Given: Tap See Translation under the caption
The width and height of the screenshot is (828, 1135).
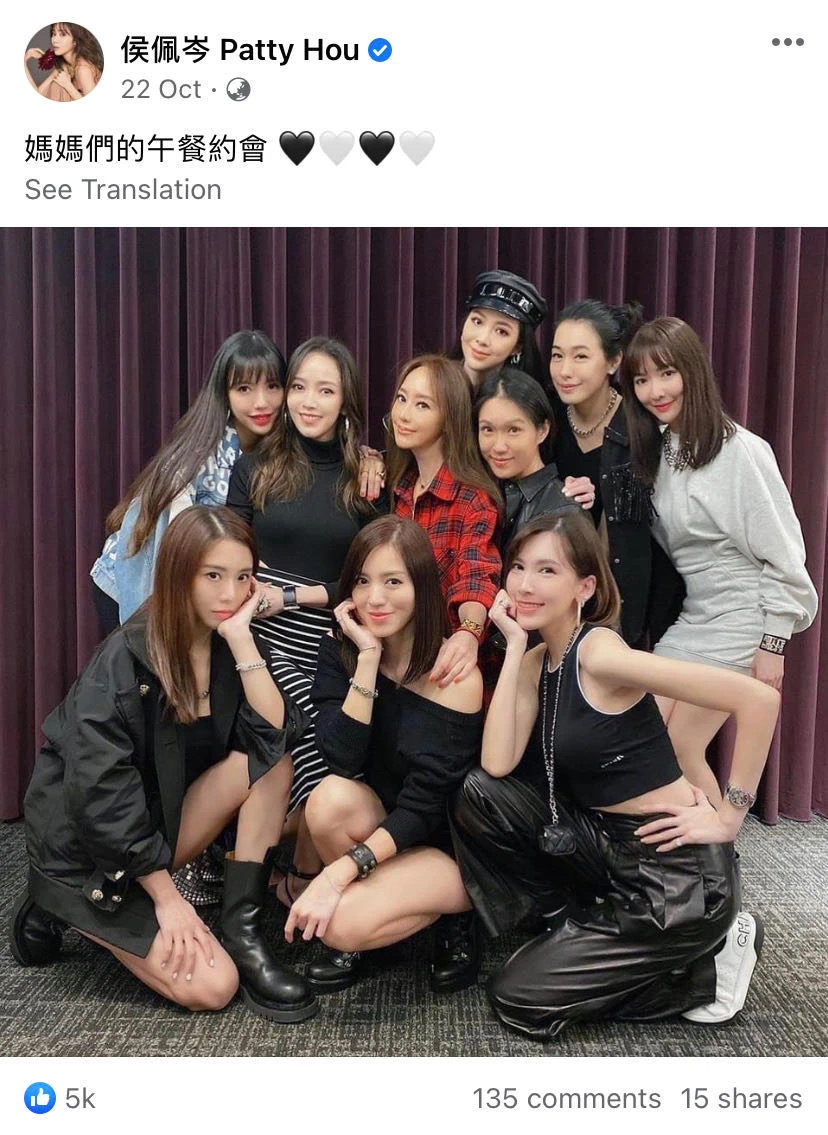Looking at the screenshot, I should coord(123,189).
